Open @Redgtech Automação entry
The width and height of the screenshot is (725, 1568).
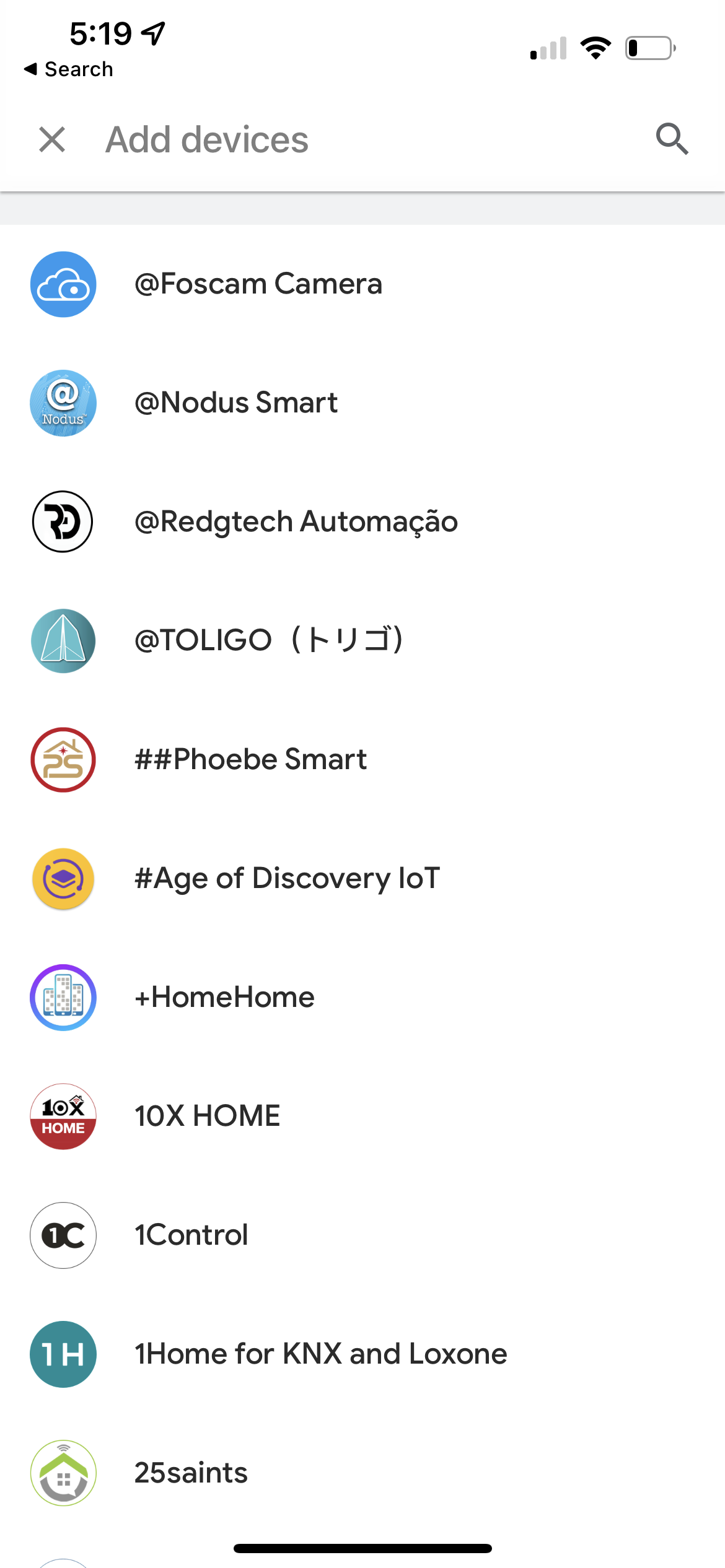click(296, 522)
